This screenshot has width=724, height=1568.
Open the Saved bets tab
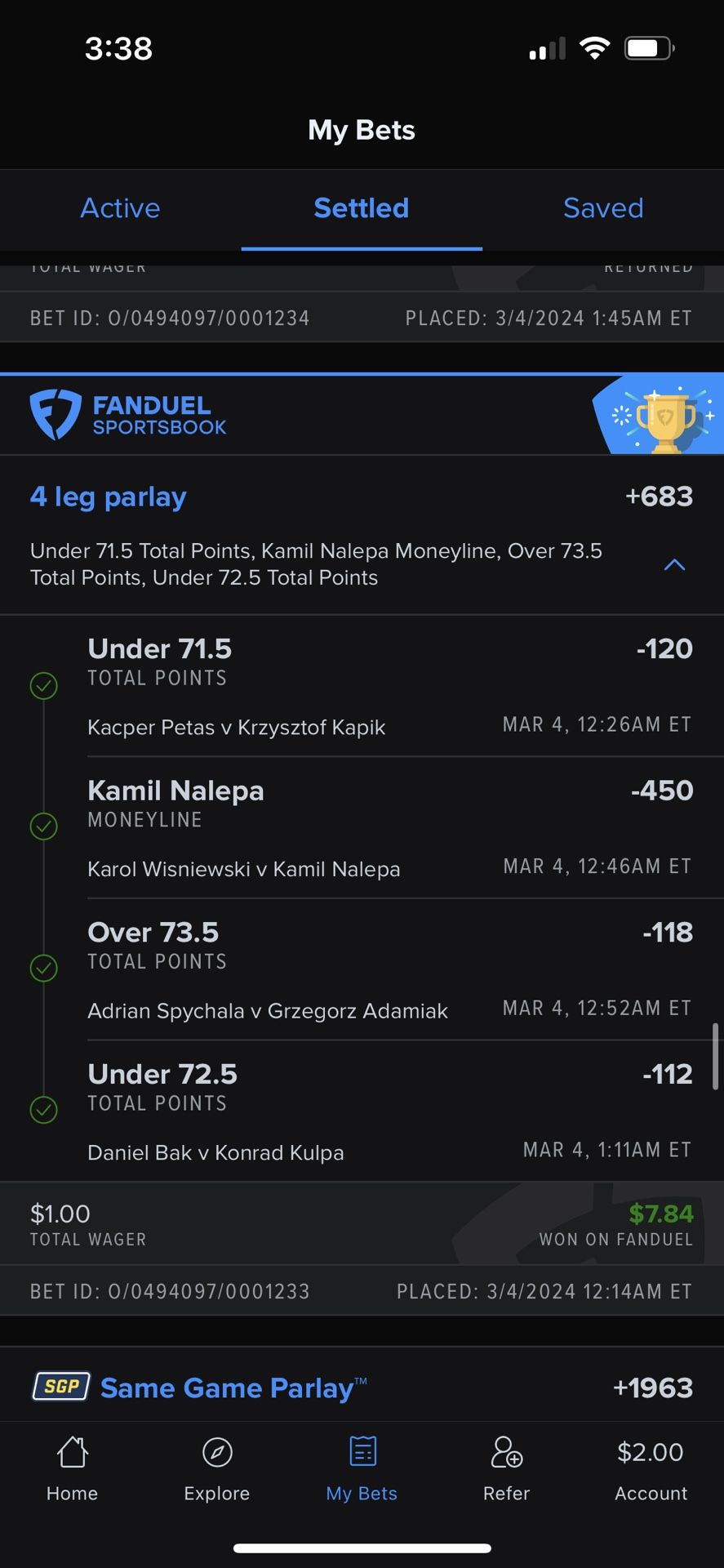click(x=602, y=208)
